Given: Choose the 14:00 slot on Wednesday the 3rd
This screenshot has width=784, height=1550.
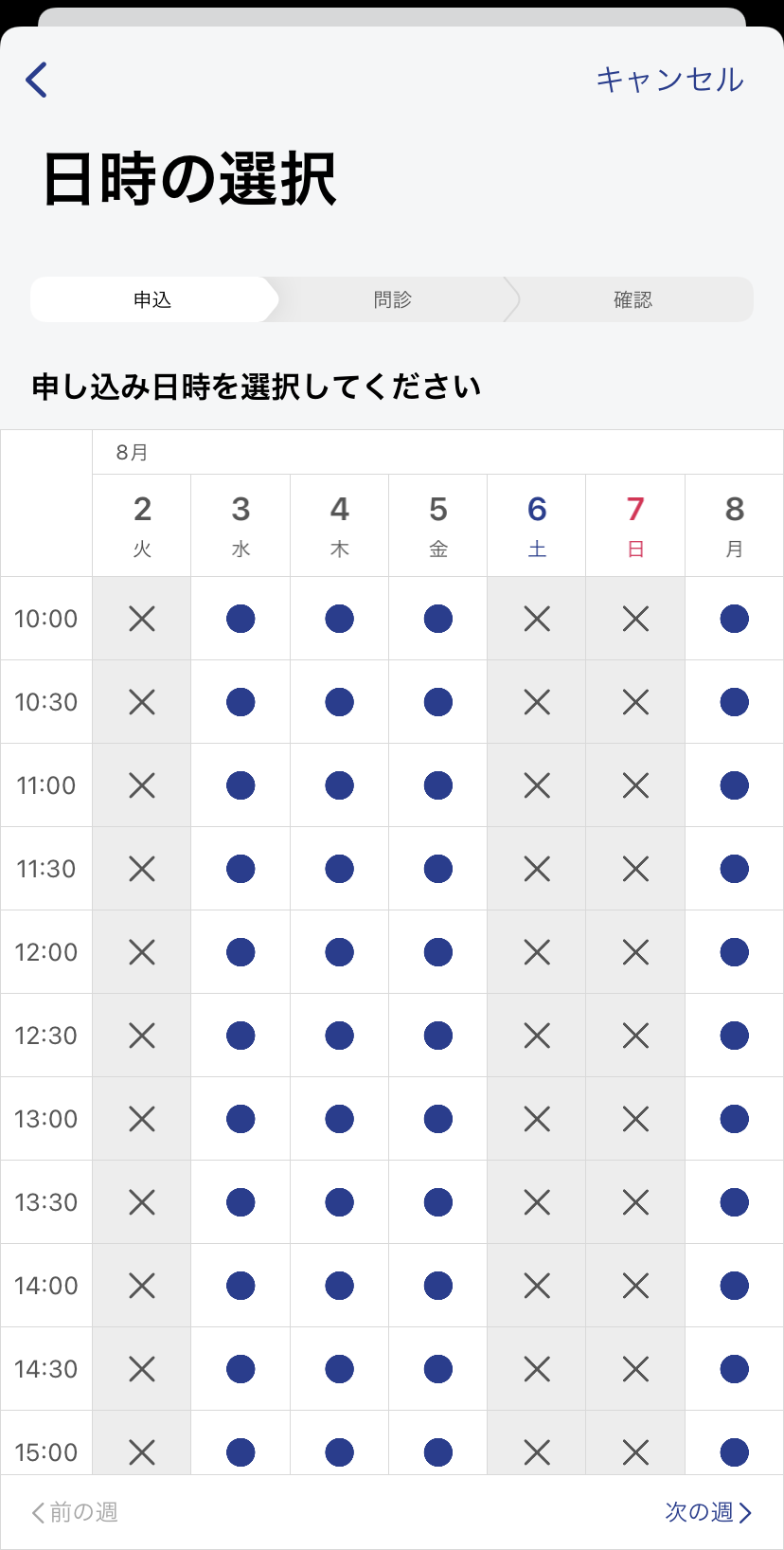Looking at the screenshot, I should tap(241, 1286).
